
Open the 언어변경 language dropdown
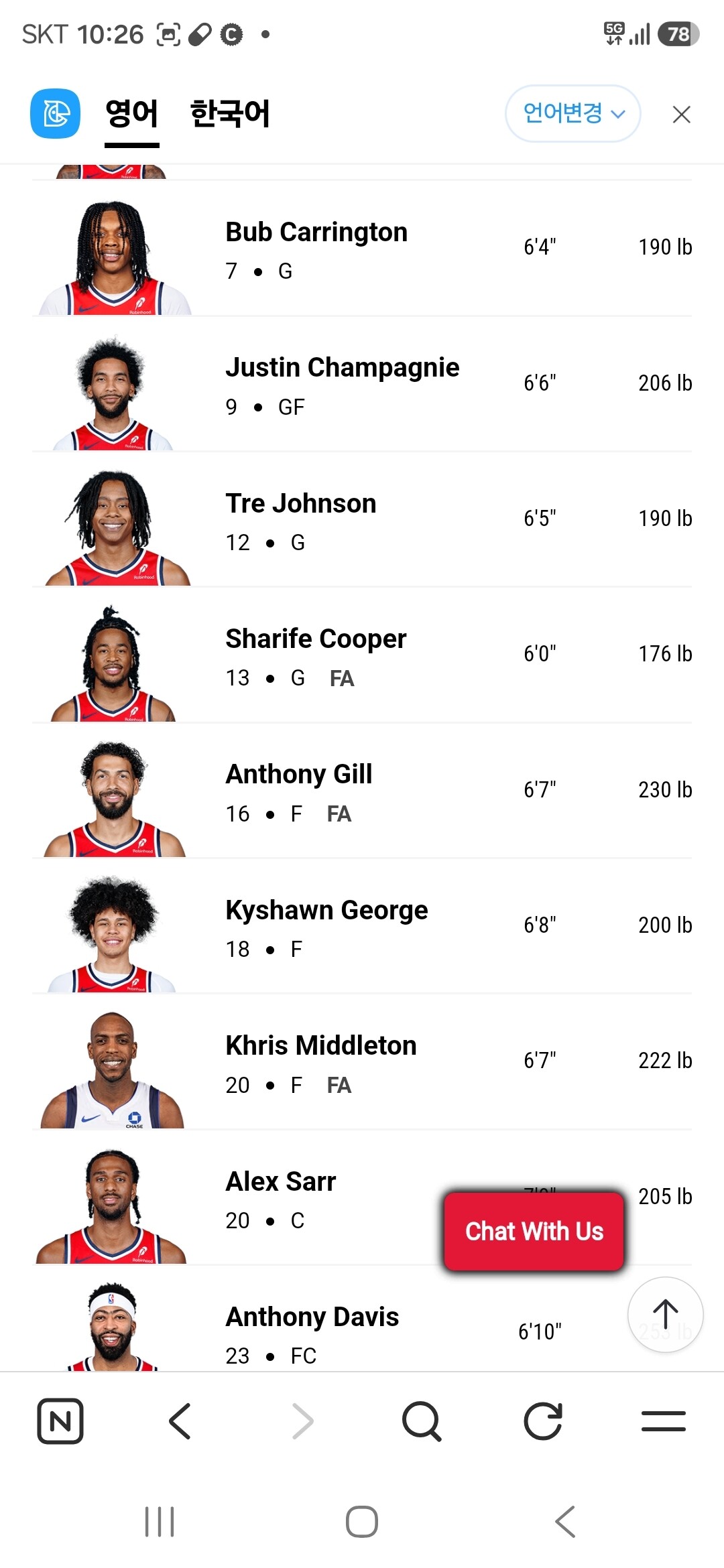click(573, 113)
